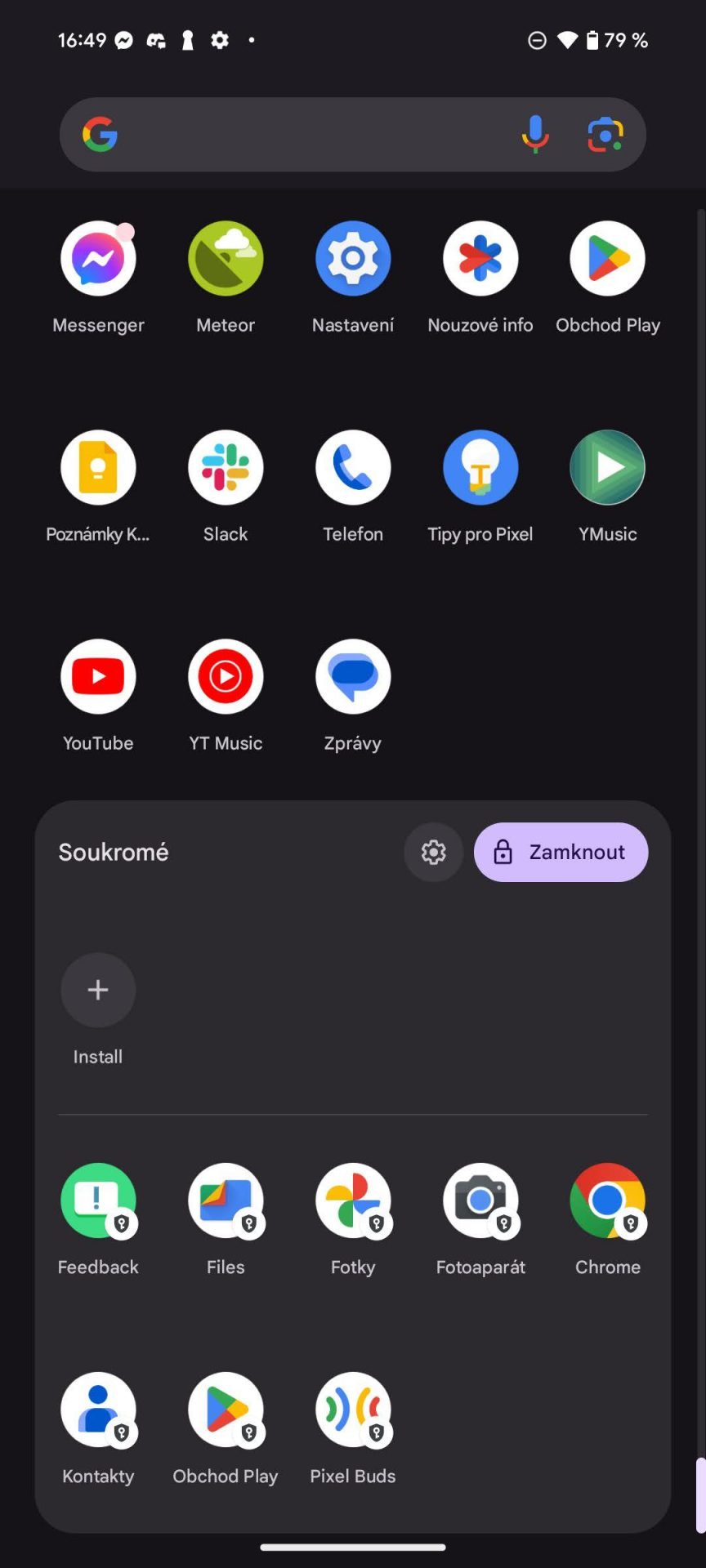Viewport: 706px width, 1568px height.
Task: Start voice search with the microphone
Action: [x=535, y=135]
